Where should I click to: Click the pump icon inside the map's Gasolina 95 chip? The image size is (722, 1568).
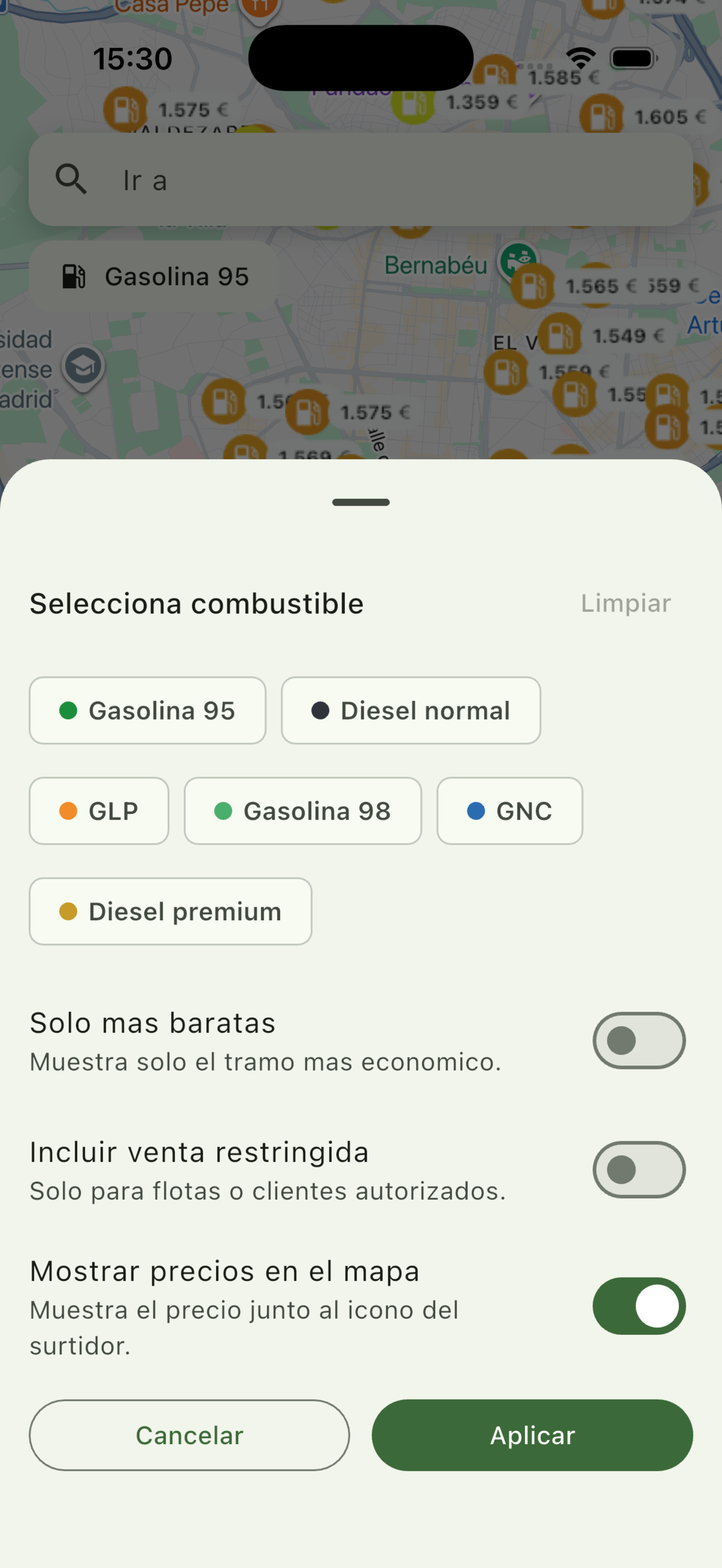pos(74,276)
